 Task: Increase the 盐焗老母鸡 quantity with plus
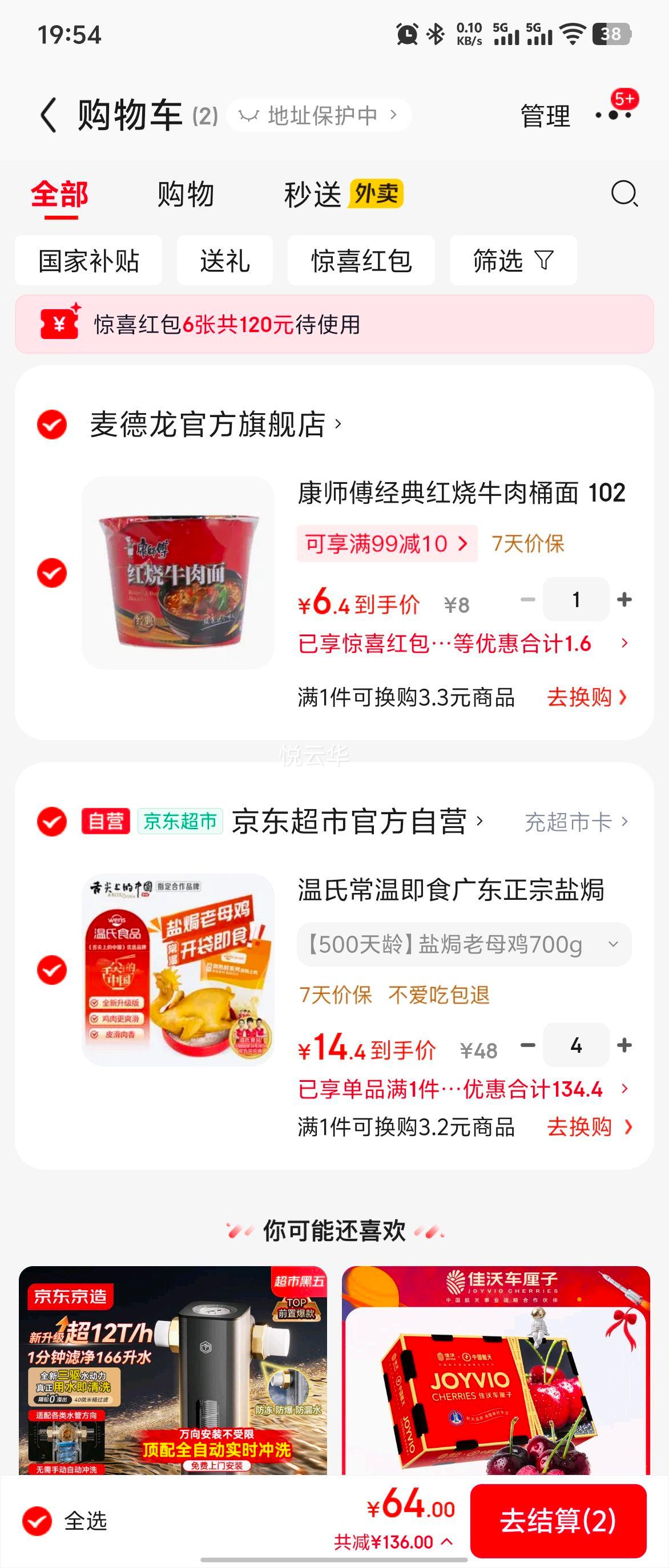(x=624, y=1045)
